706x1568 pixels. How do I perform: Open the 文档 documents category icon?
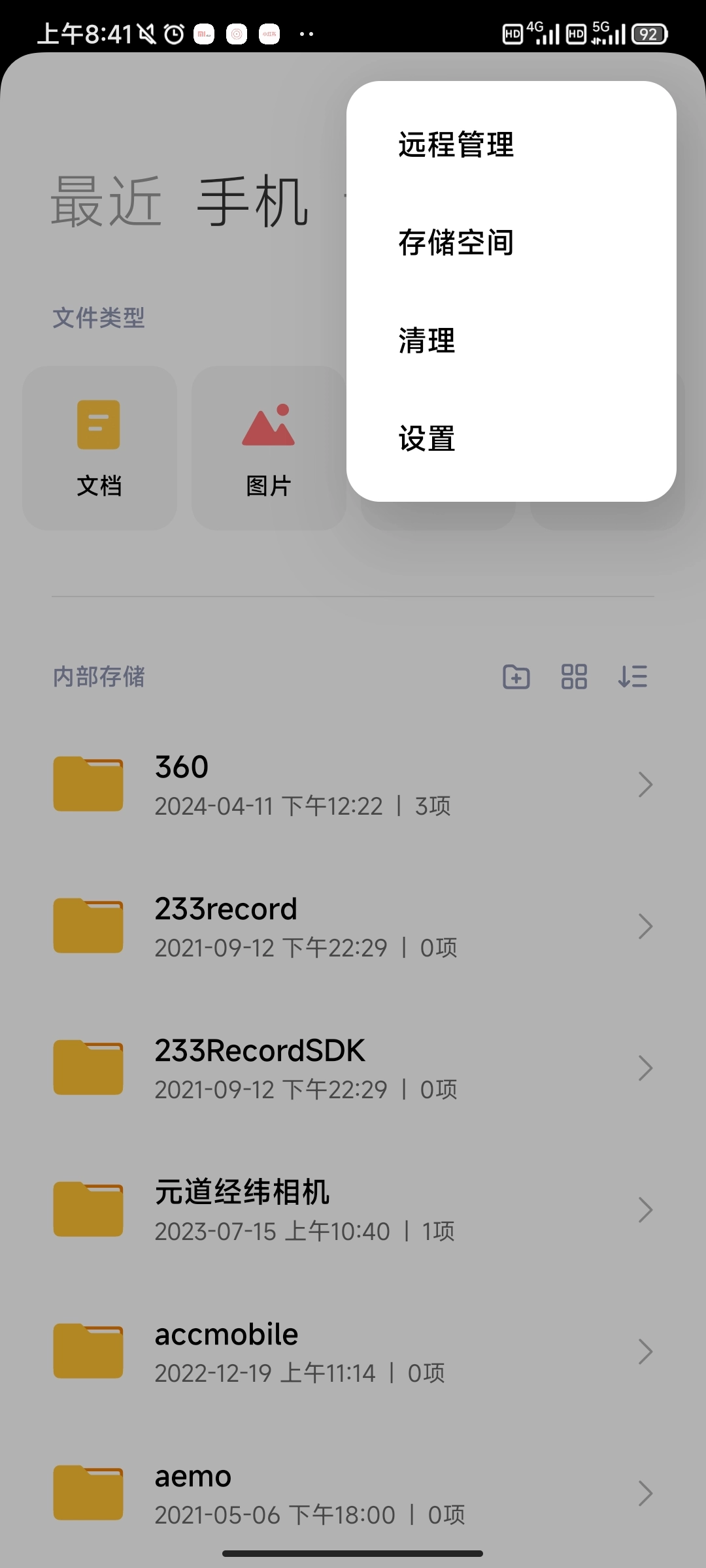click(99, 426)
